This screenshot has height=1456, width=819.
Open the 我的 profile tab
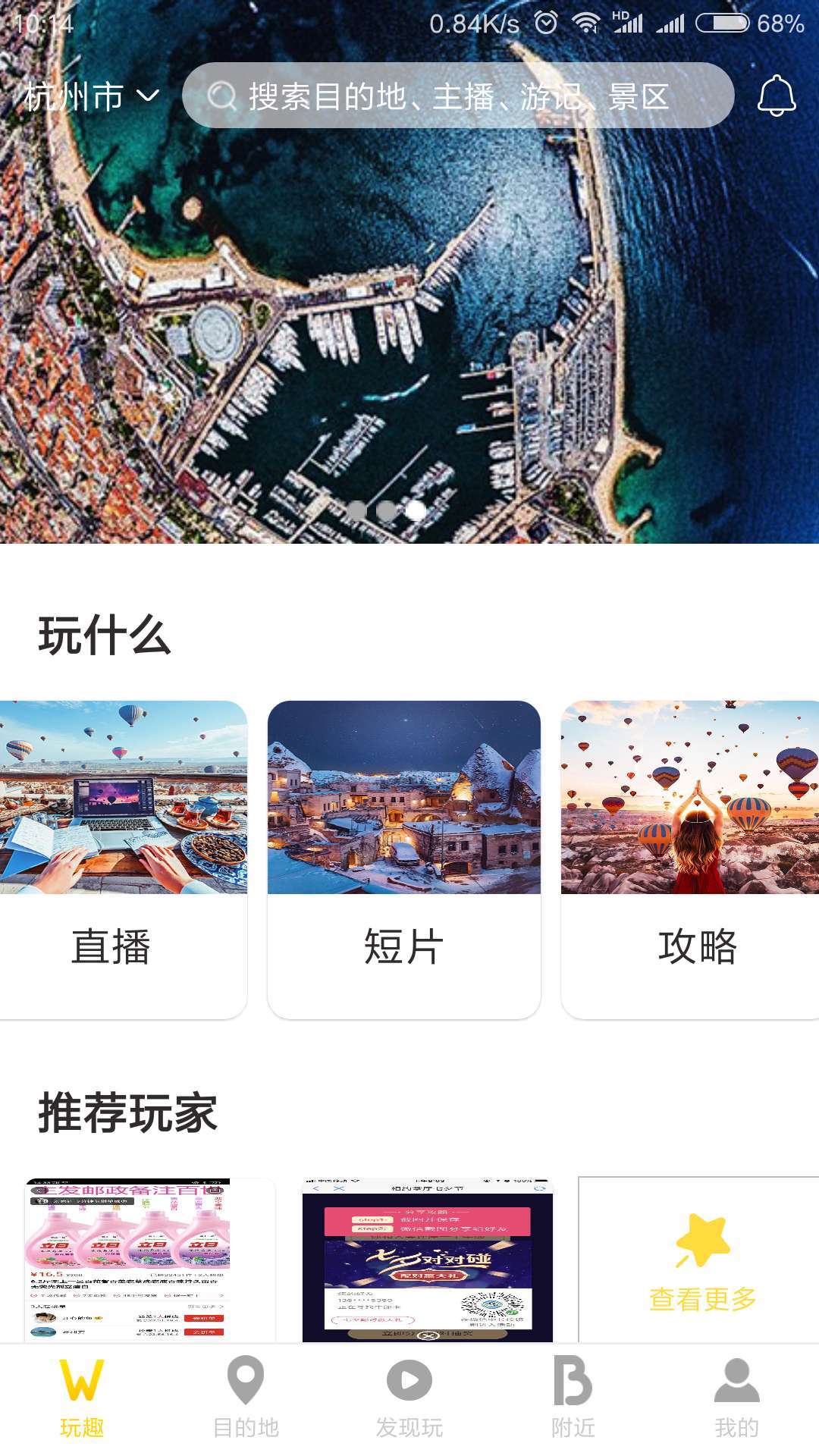pyautogui.click(x=737, y=1399)
